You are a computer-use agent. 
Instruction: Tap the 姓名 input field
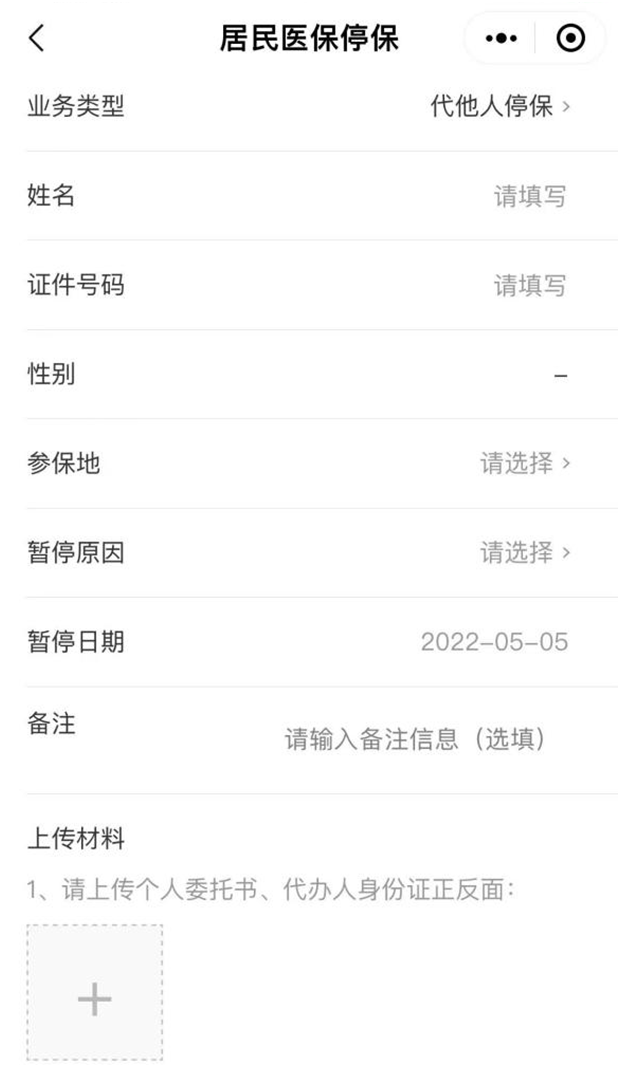[529, 197]
